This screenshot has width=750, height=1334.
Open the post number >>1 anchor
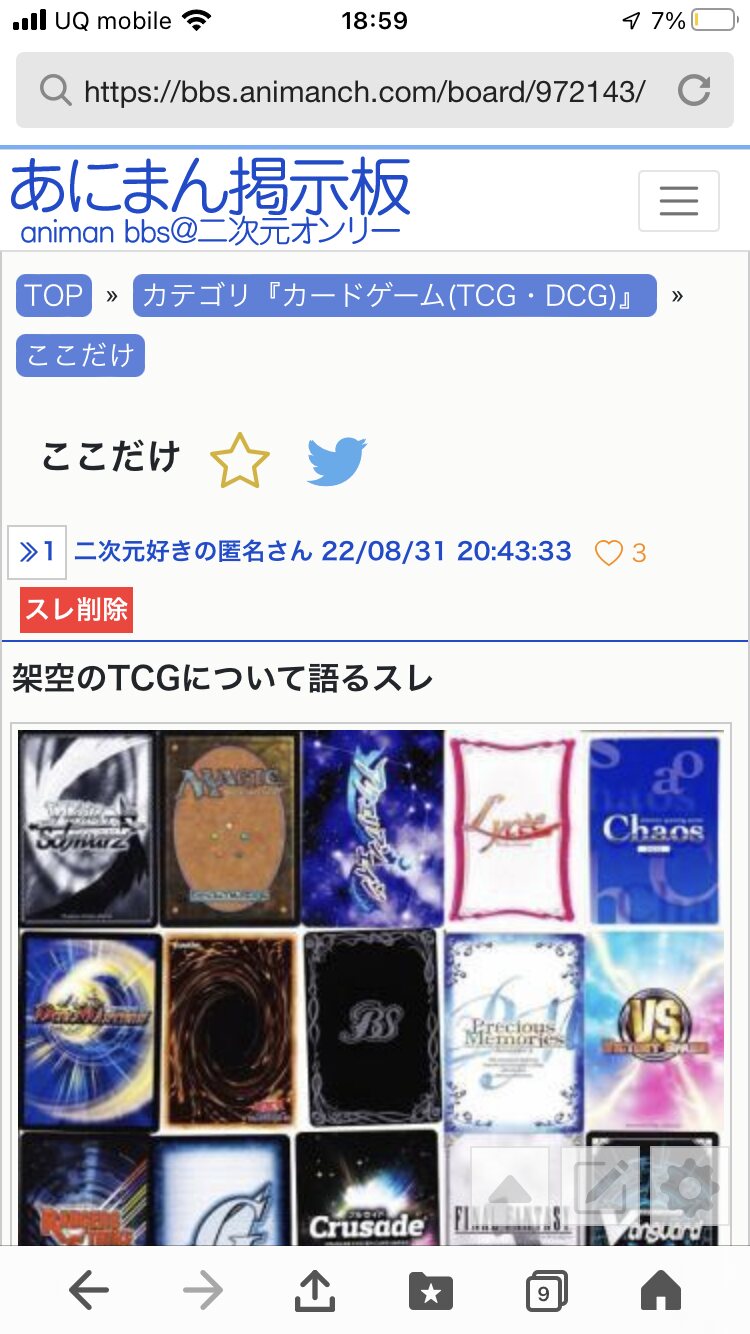[37, 552]
